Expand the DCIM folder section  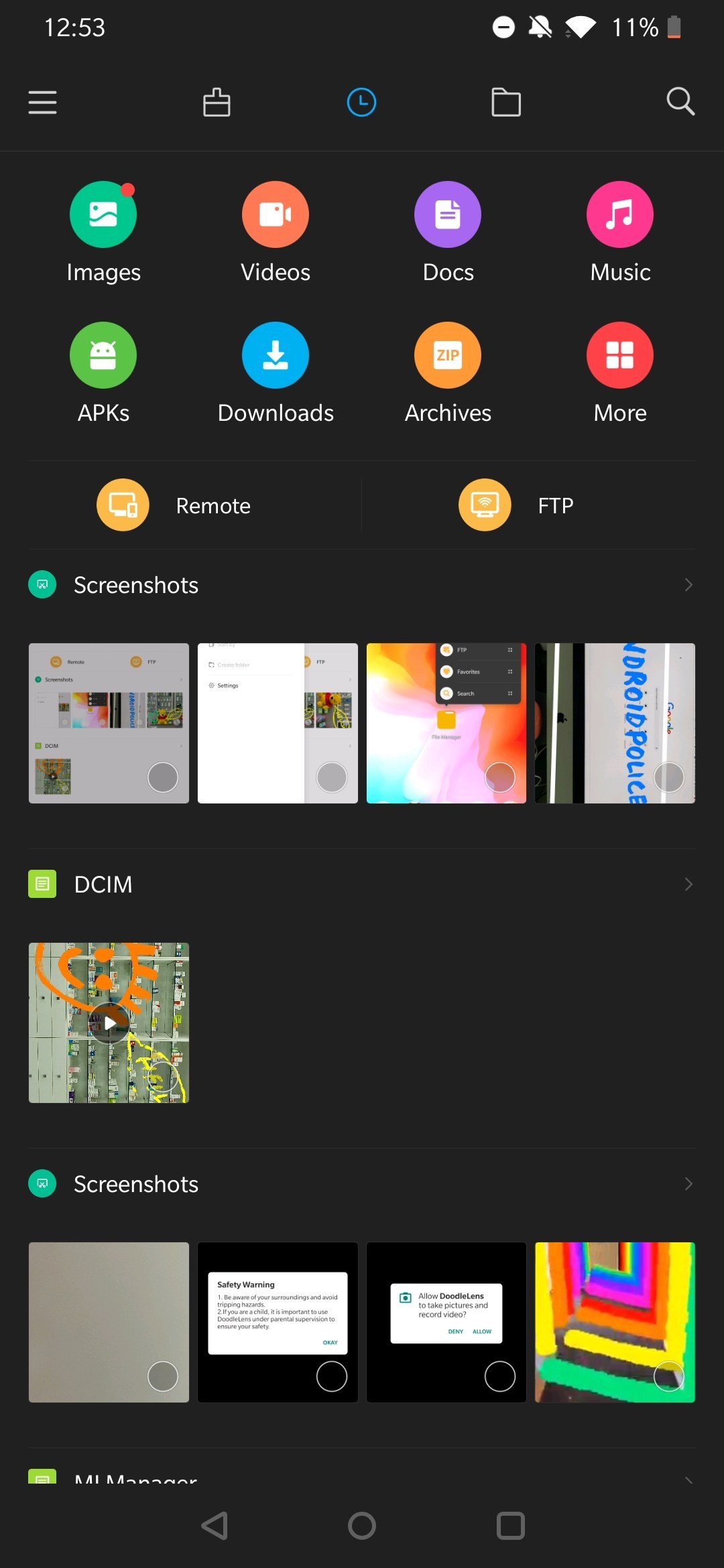click(688, 885)
